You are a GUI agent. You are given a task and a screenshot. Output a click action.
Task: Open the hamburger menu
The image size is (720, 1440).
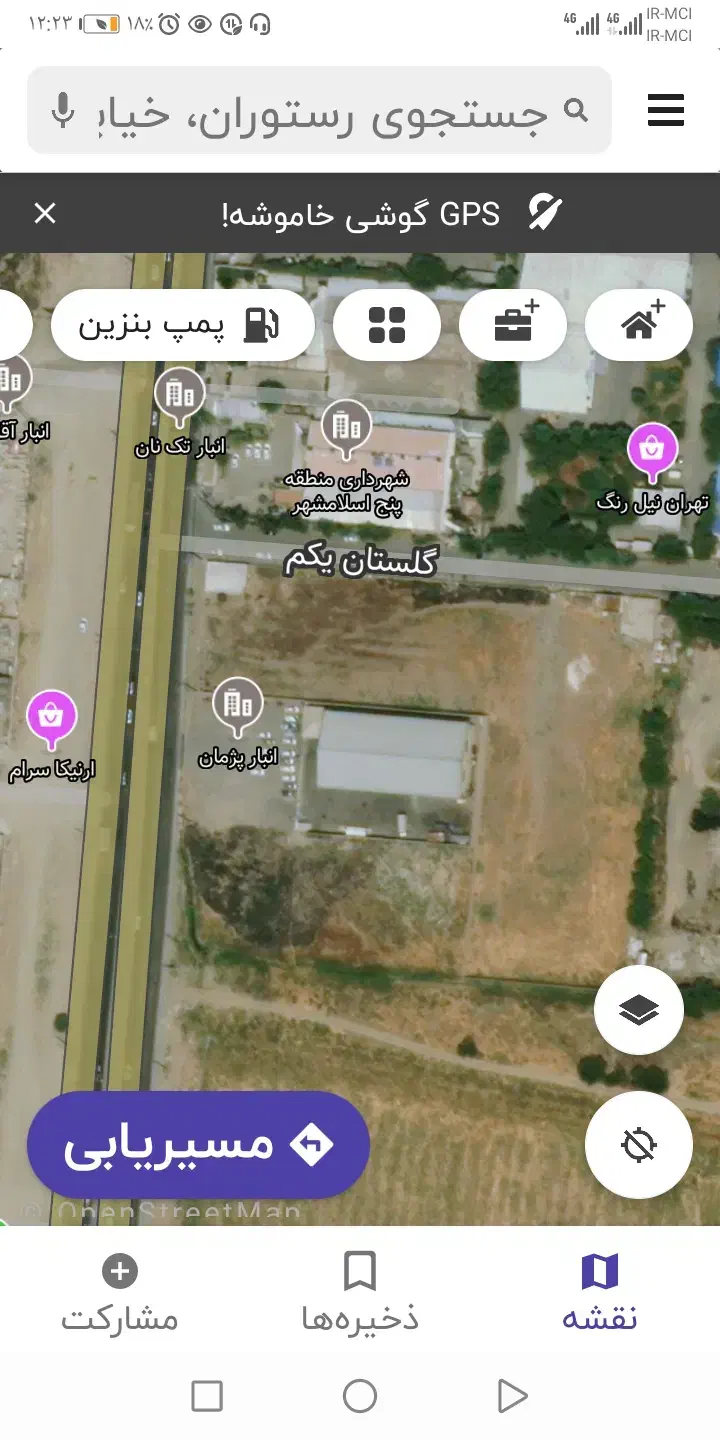pos(665,110)
